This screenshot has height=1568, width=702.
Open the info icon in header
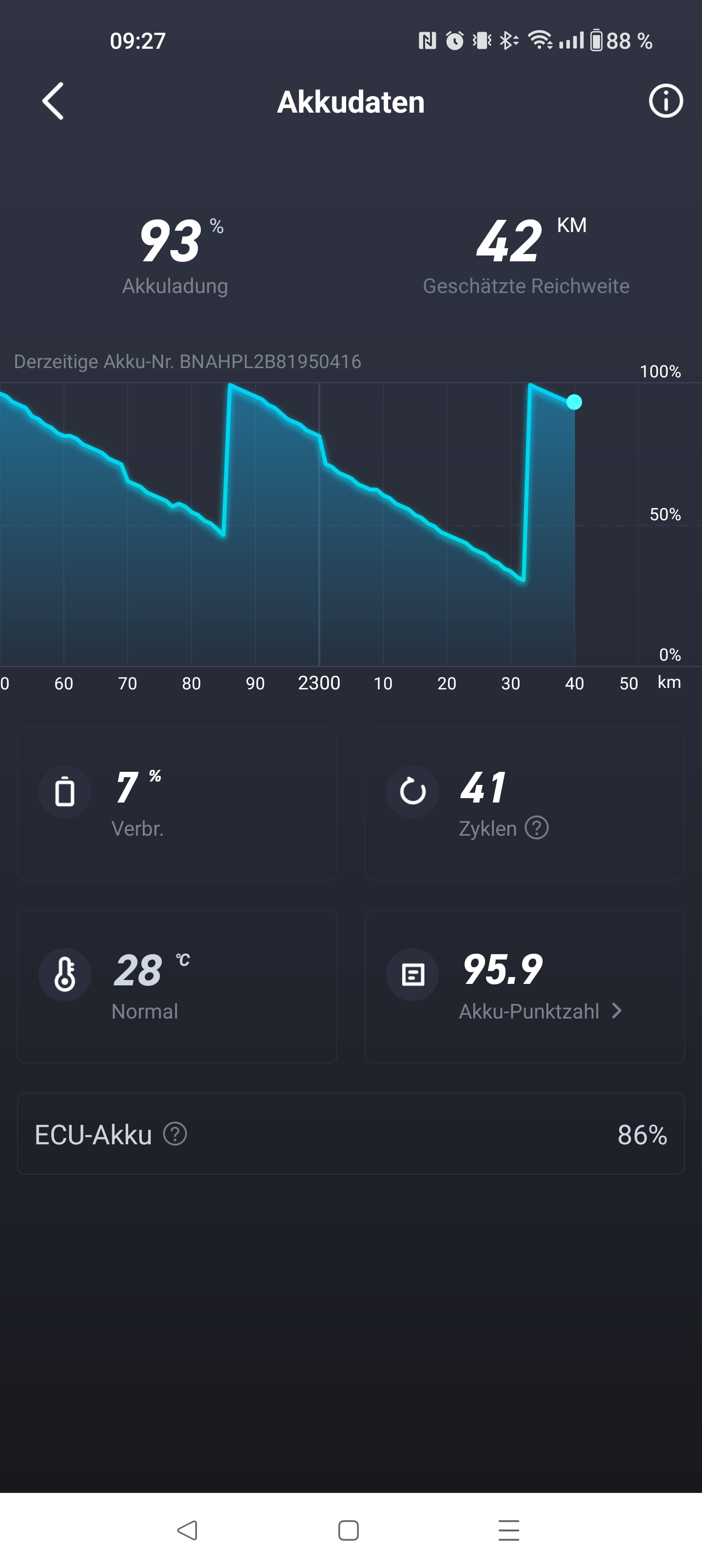(665, 101)
